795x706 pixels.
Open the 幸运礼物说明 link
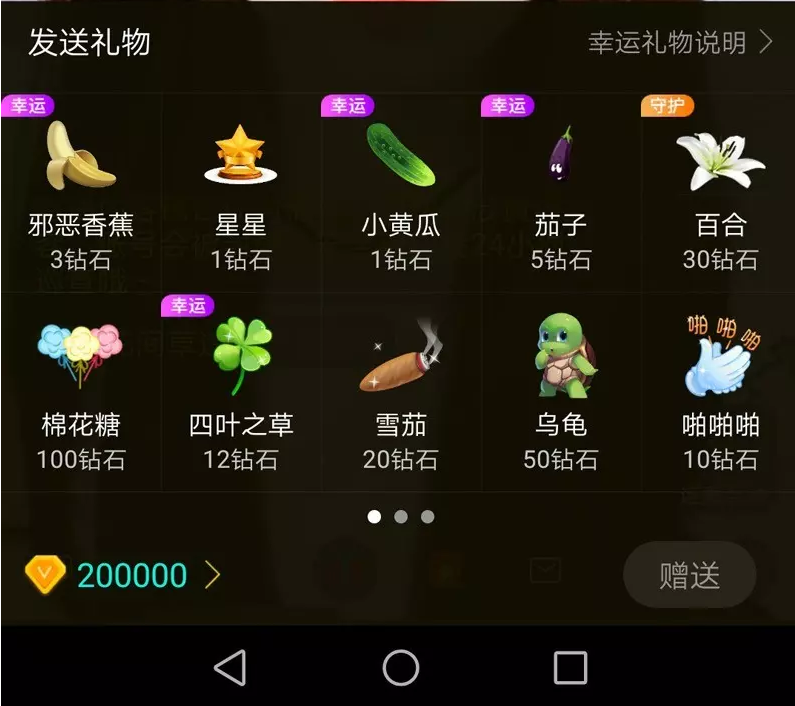(680, 43)
